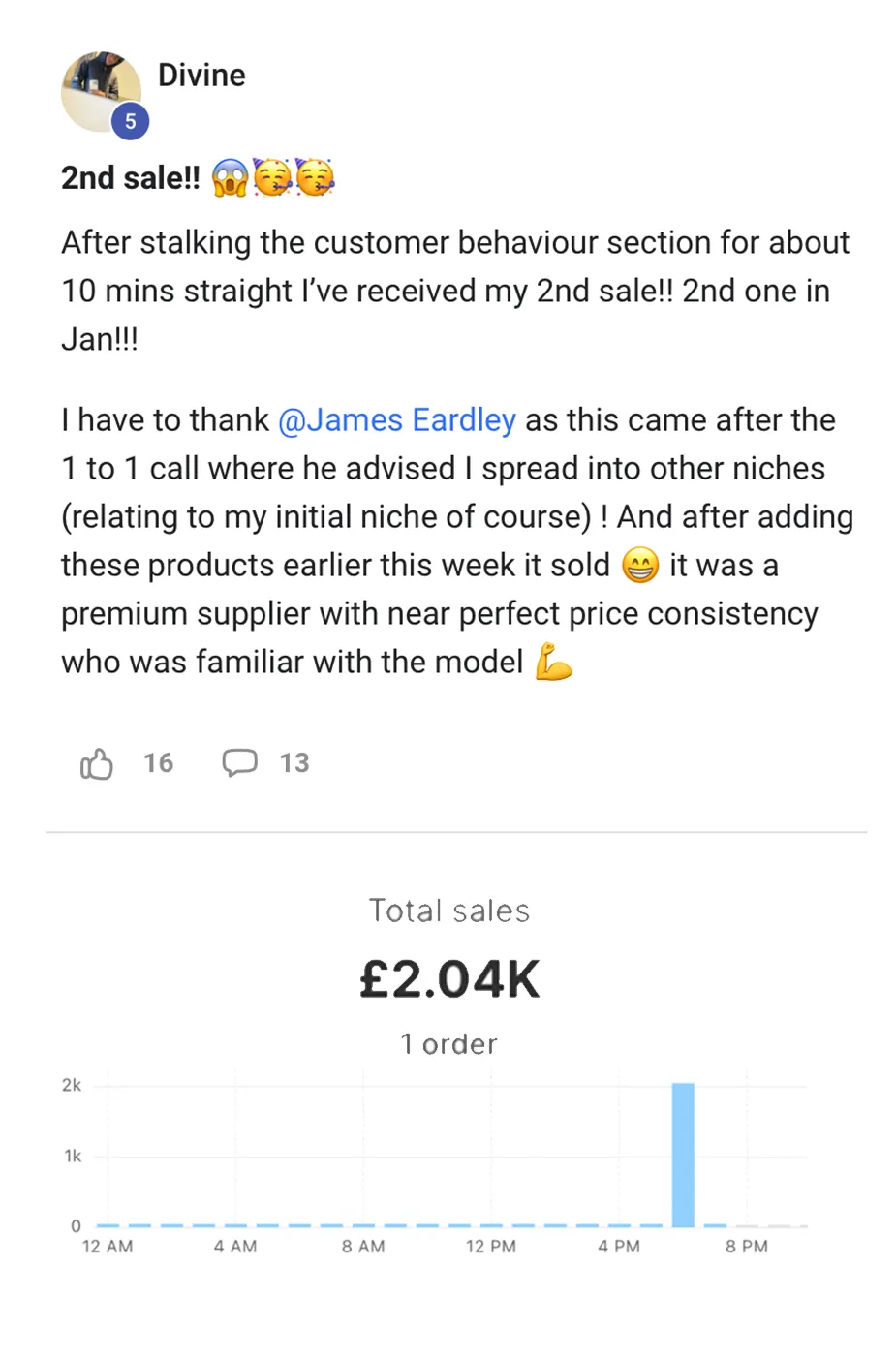This screenshot has width=896, height=1359.
Task: Open the @James Eardley mention
Action: click(x=397, y=420)
